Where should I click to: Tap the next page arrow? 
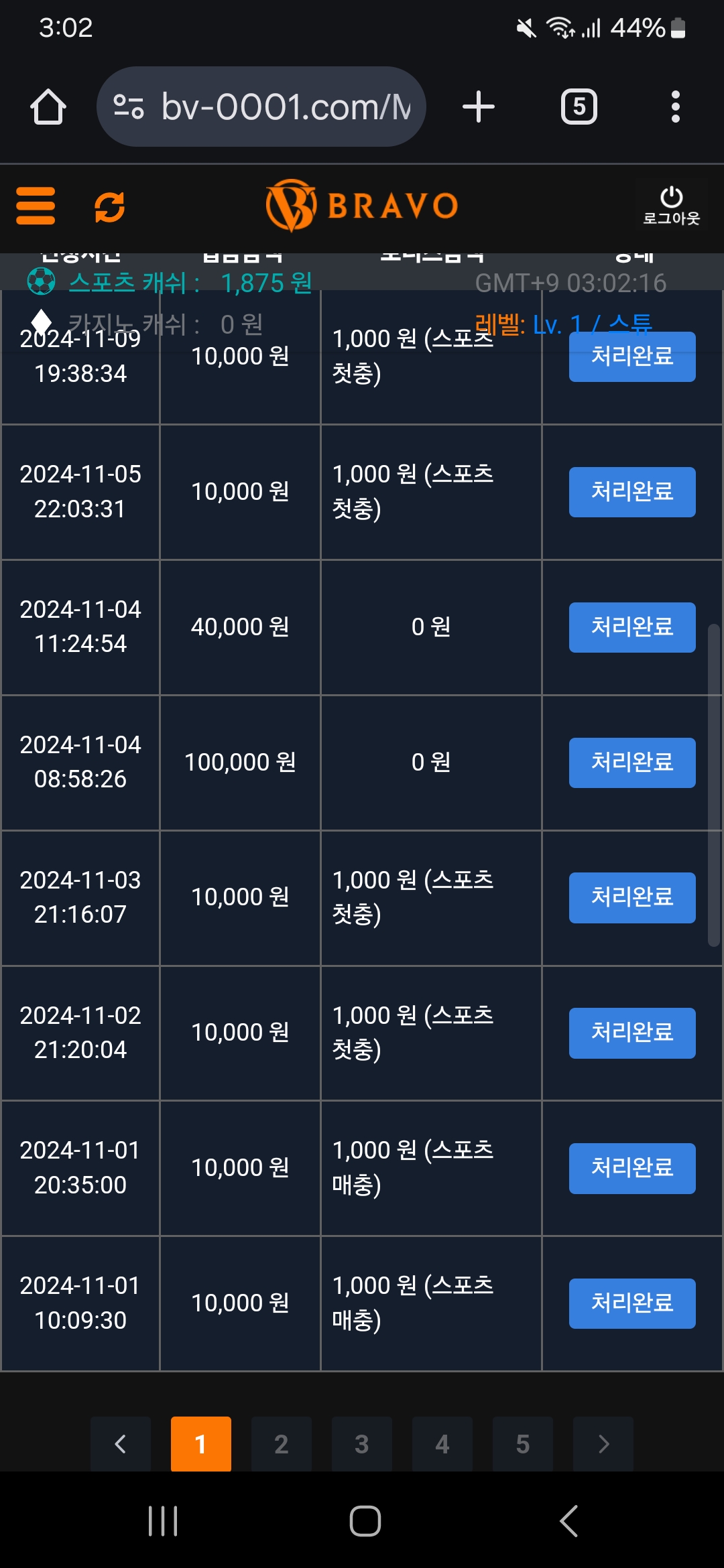603,1444
